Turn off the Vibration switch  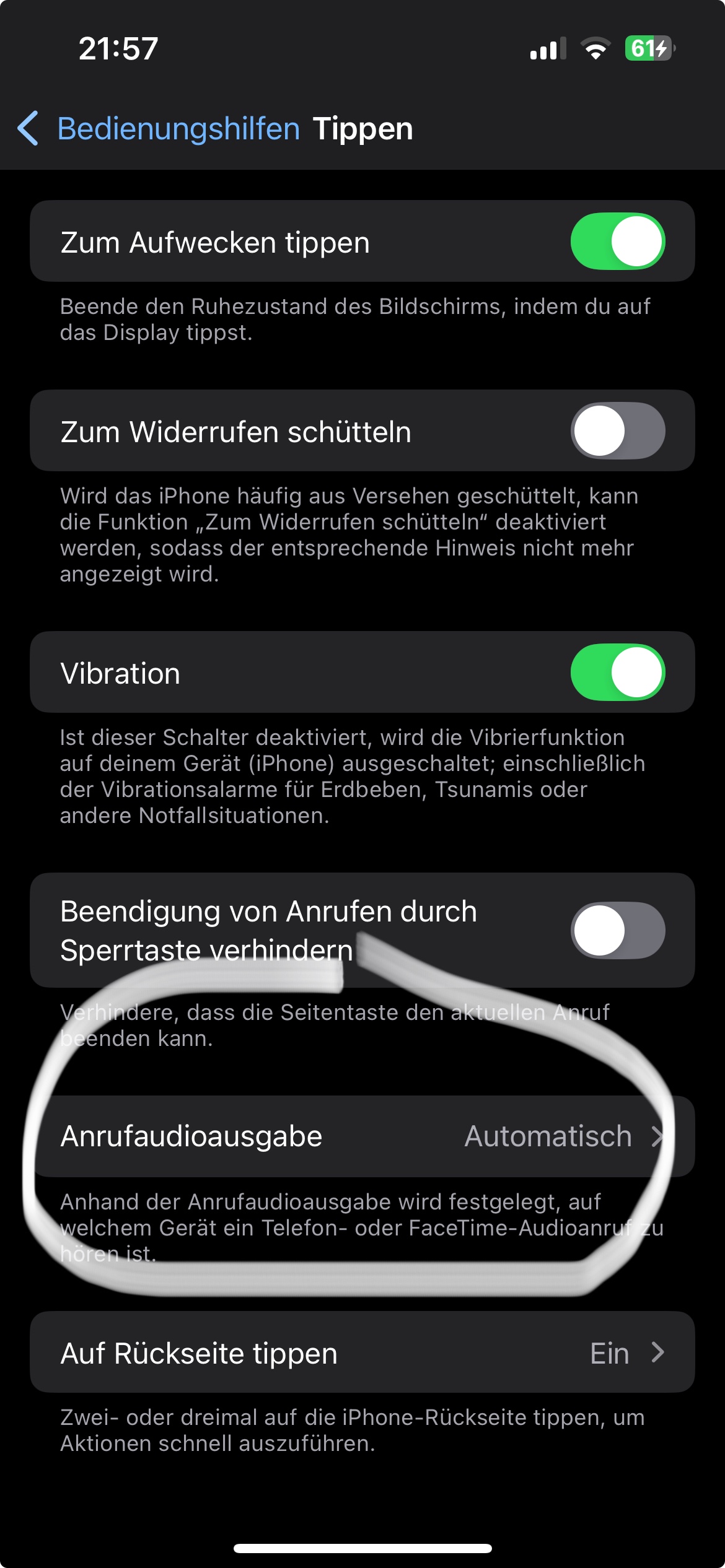[617, 673]
